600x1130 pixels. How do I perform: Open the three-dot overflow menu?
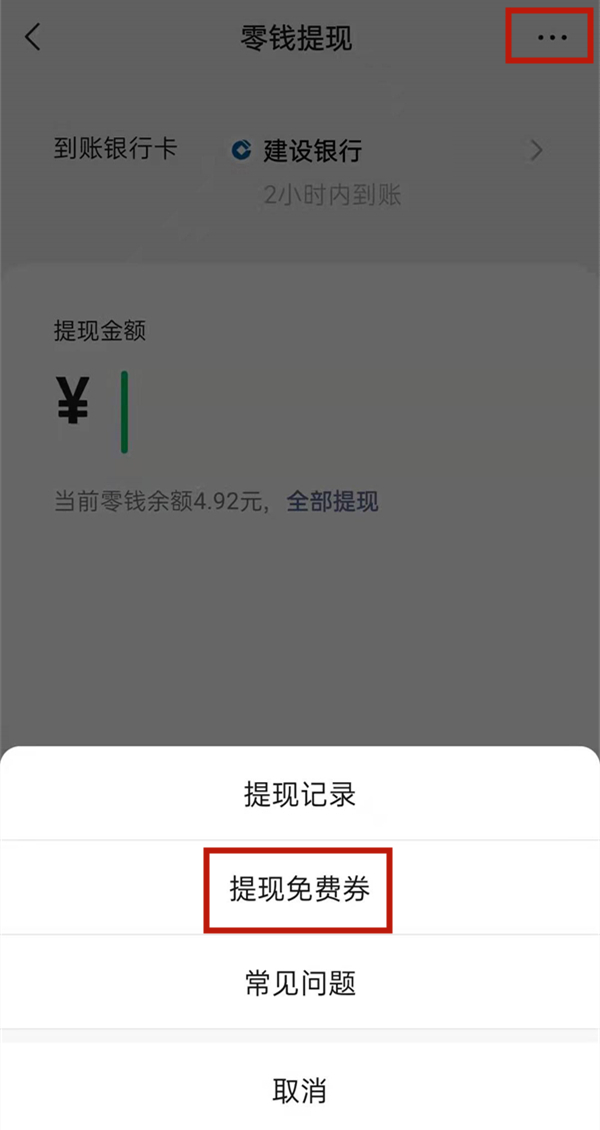pyautogui.click(x=552, y=38)
